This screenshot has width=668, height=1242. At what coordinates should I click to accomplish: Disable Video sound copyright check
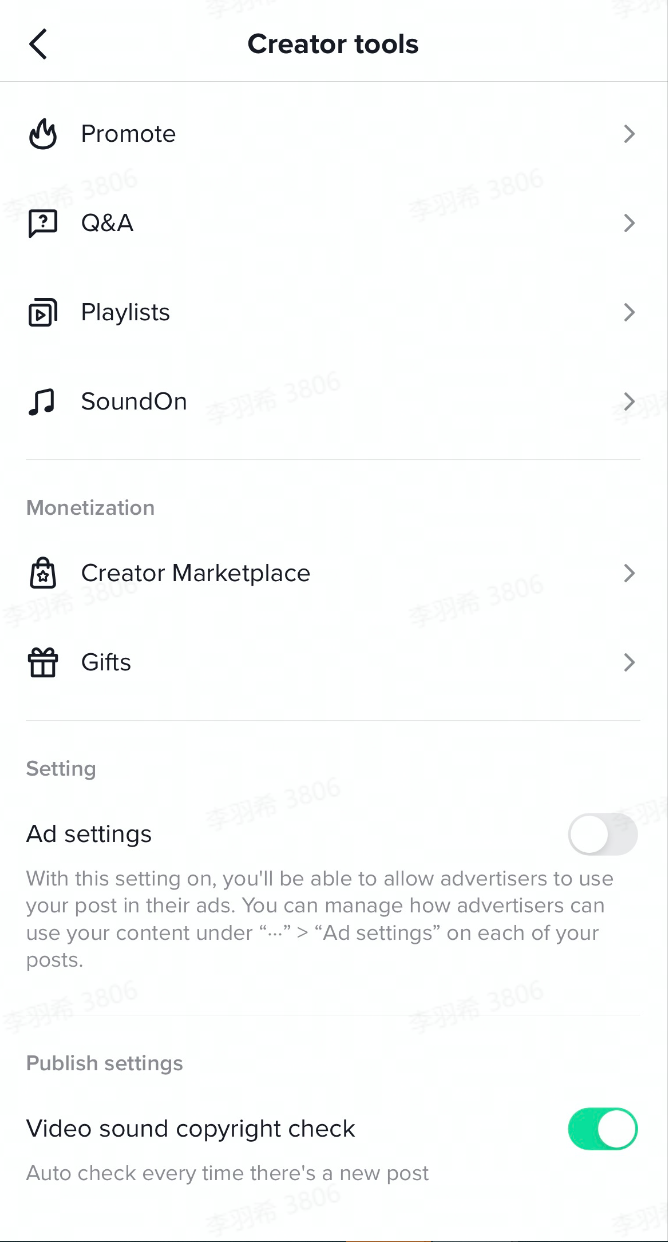click(602, 1129)
